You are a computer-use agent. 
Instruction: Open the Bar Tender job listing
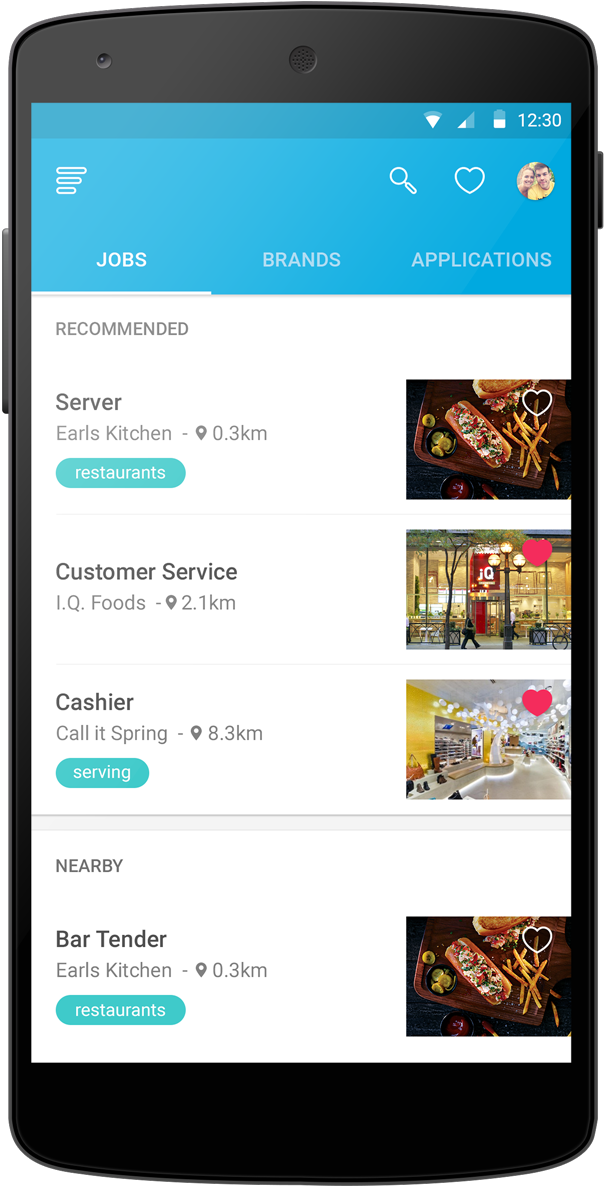200,952
